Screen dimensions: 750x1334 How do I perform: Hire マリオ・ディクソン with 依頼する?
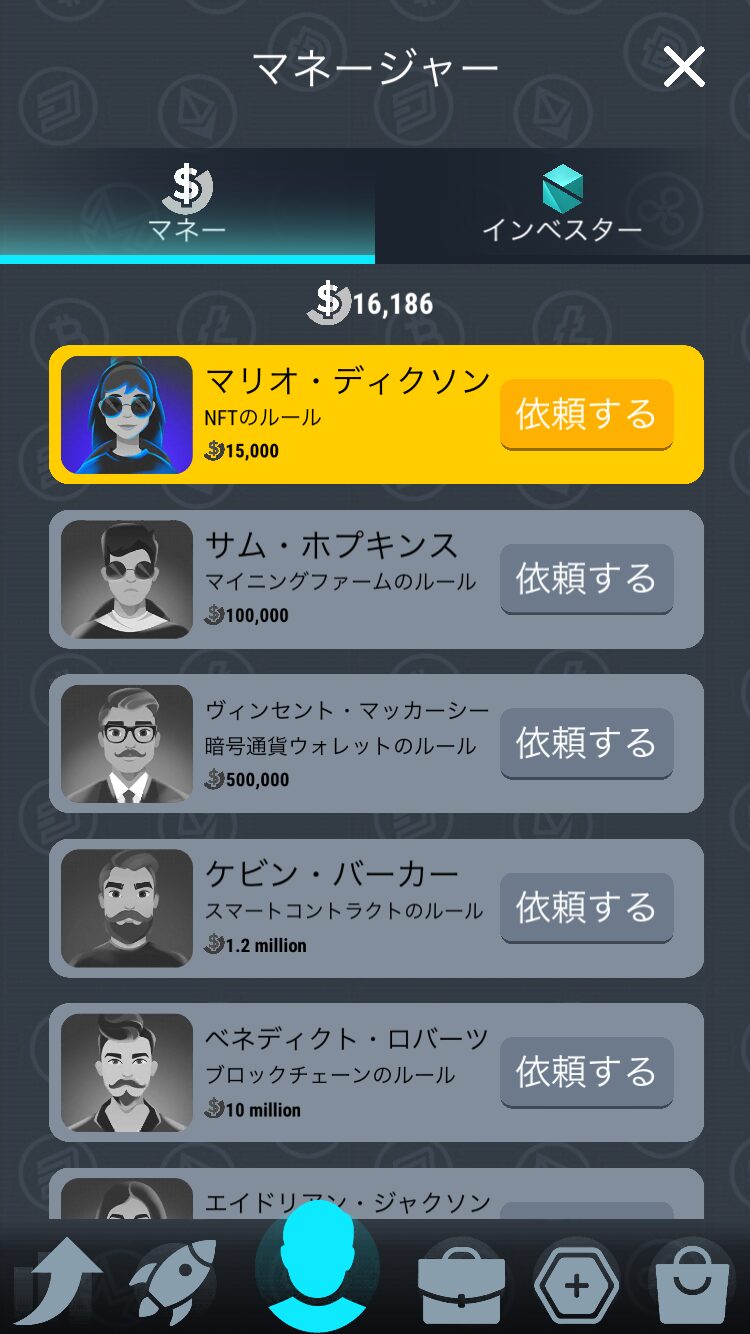coord(586,414)
